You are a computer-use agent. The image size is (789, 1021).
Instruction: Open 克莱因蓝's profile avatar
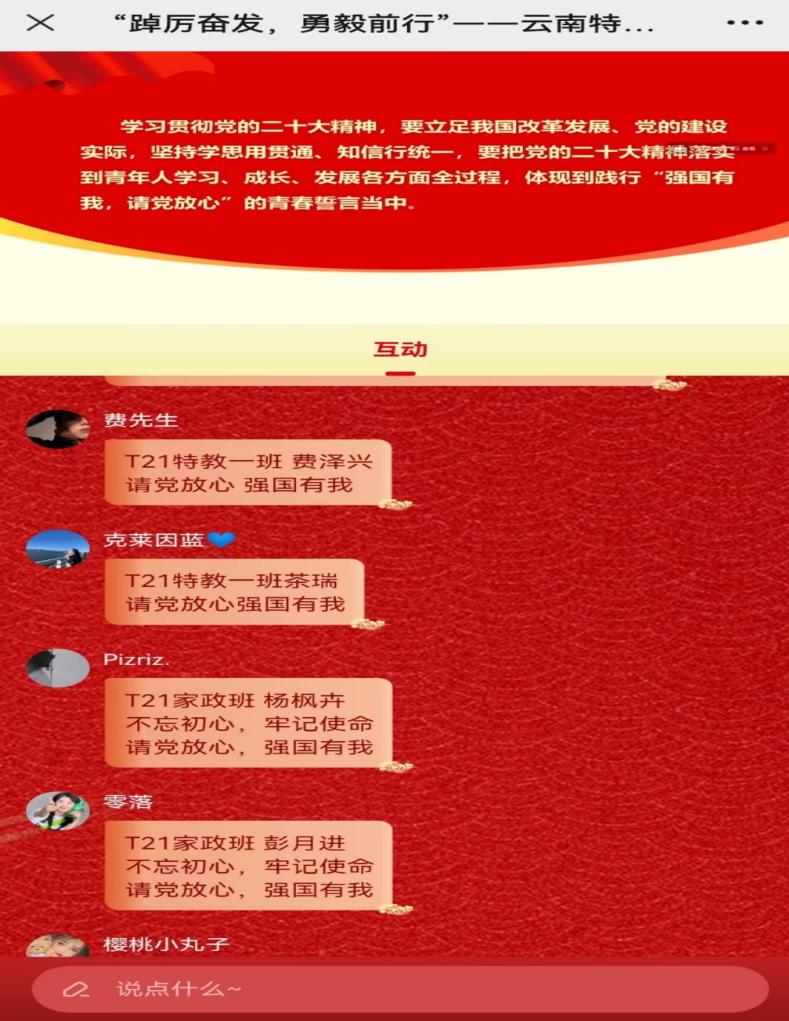pyautogui.click(x=57, y=549)
